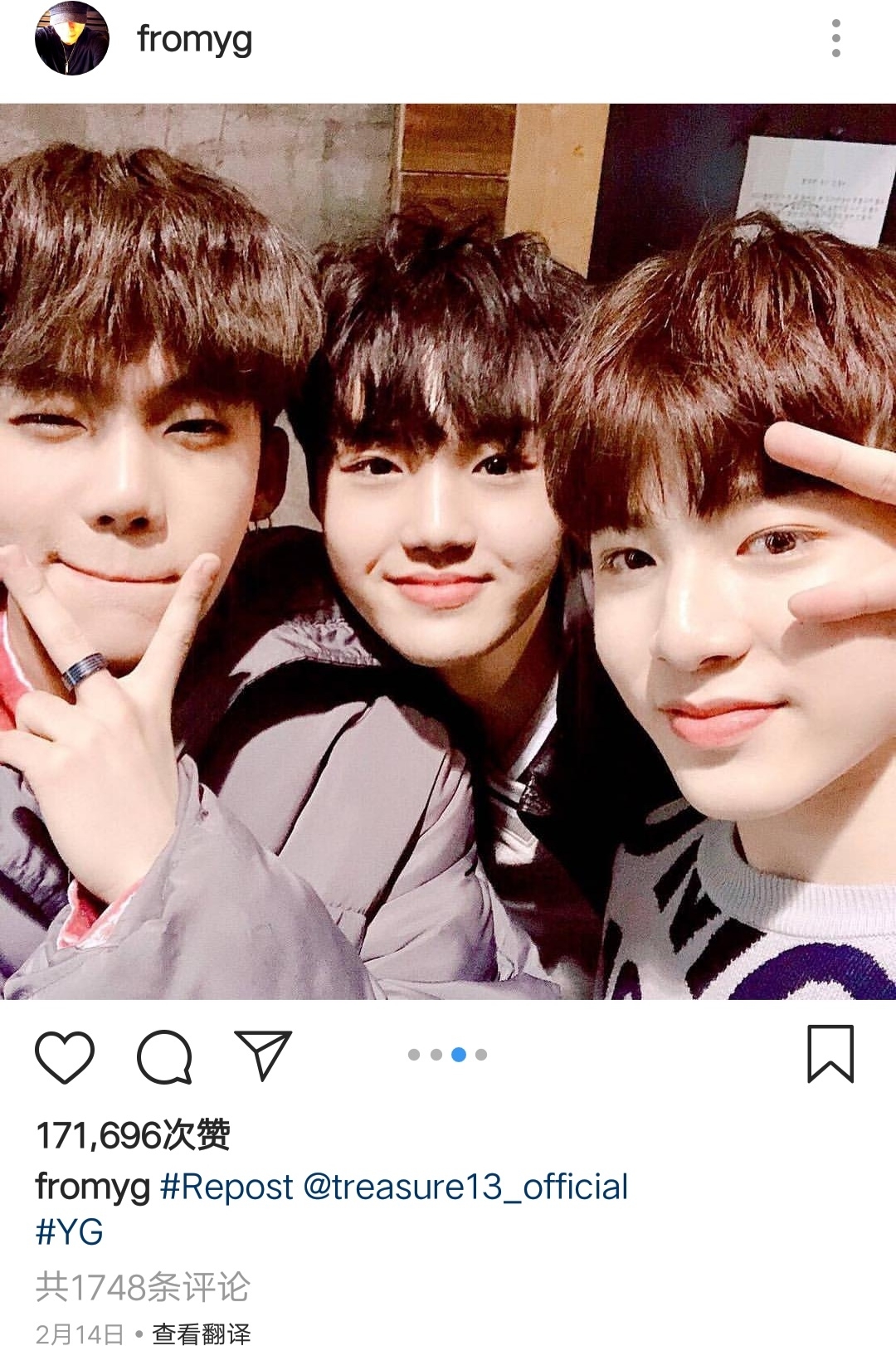This screenshot has width=896, height=1346.
Task: Bookmark this post
Action: pos(830,1054)
